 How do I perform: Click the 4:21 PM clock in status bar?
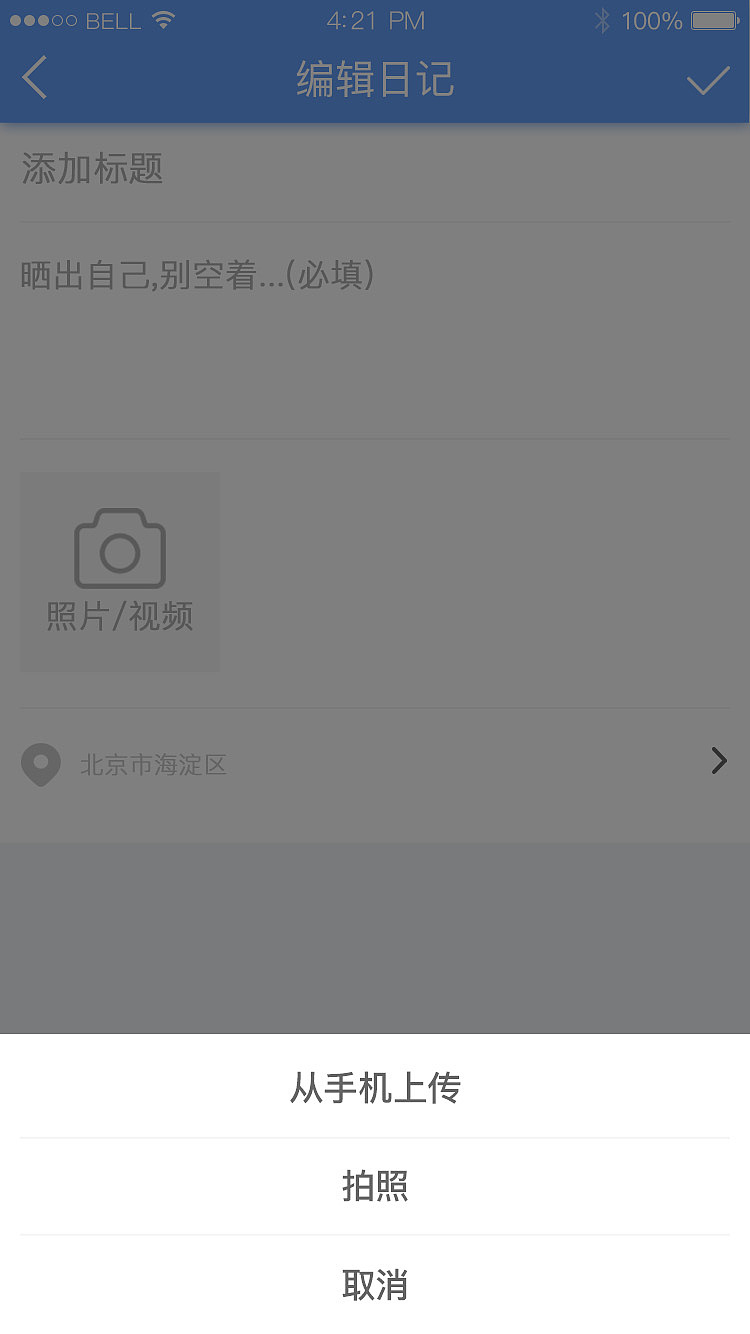coord(375,20)
